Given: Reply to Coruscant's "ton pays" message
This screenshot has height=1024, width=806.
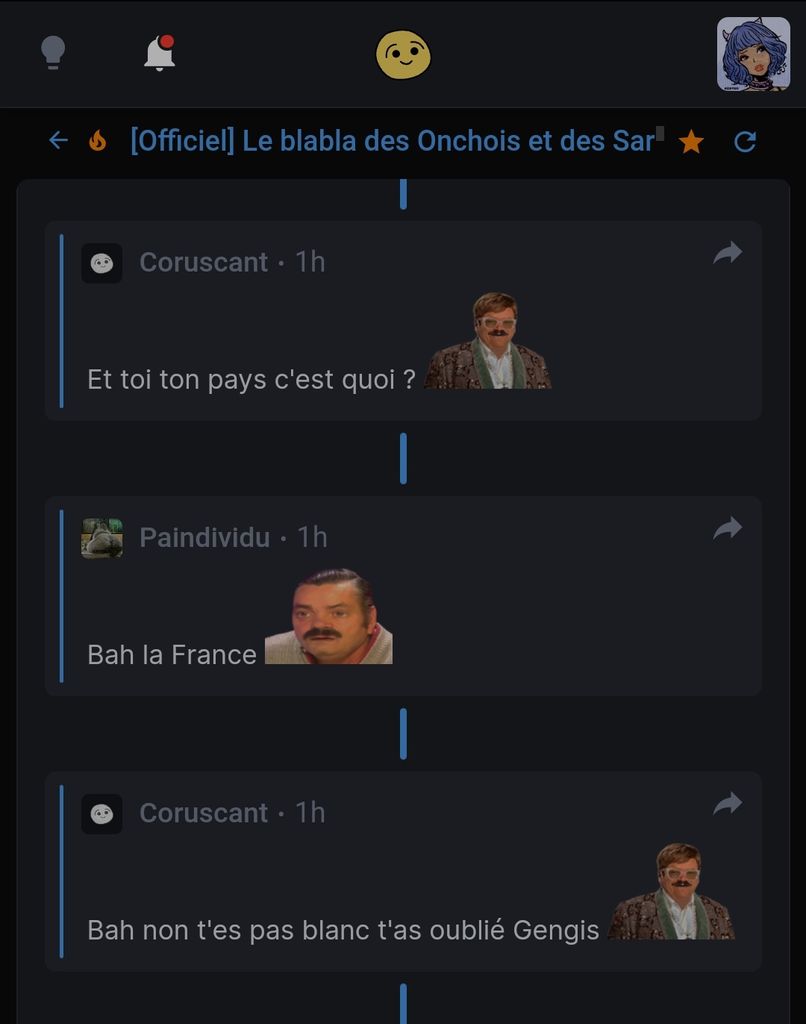Looking at the screenshot, I should 727,254.
